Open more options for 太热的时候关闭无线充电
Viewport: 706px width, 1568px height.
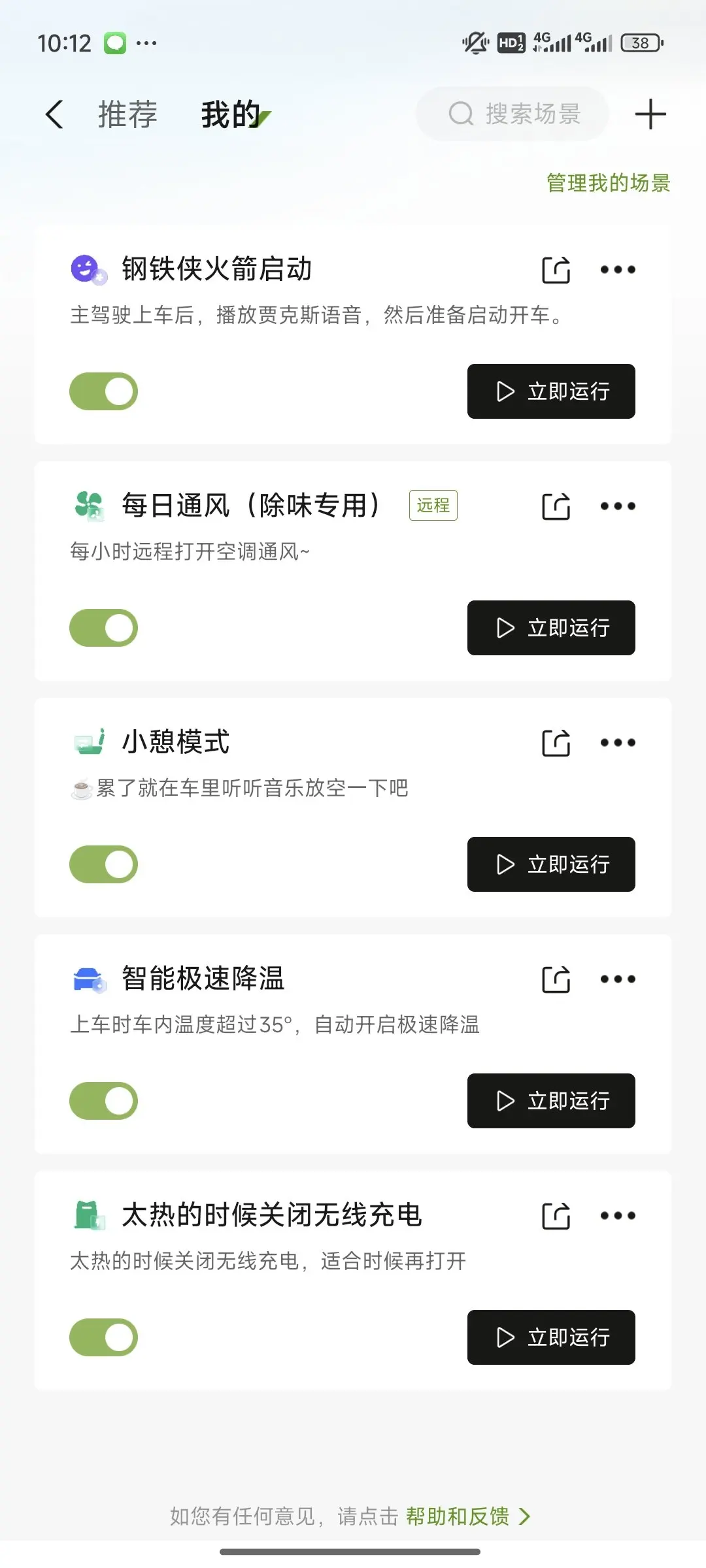[618, 1215]
